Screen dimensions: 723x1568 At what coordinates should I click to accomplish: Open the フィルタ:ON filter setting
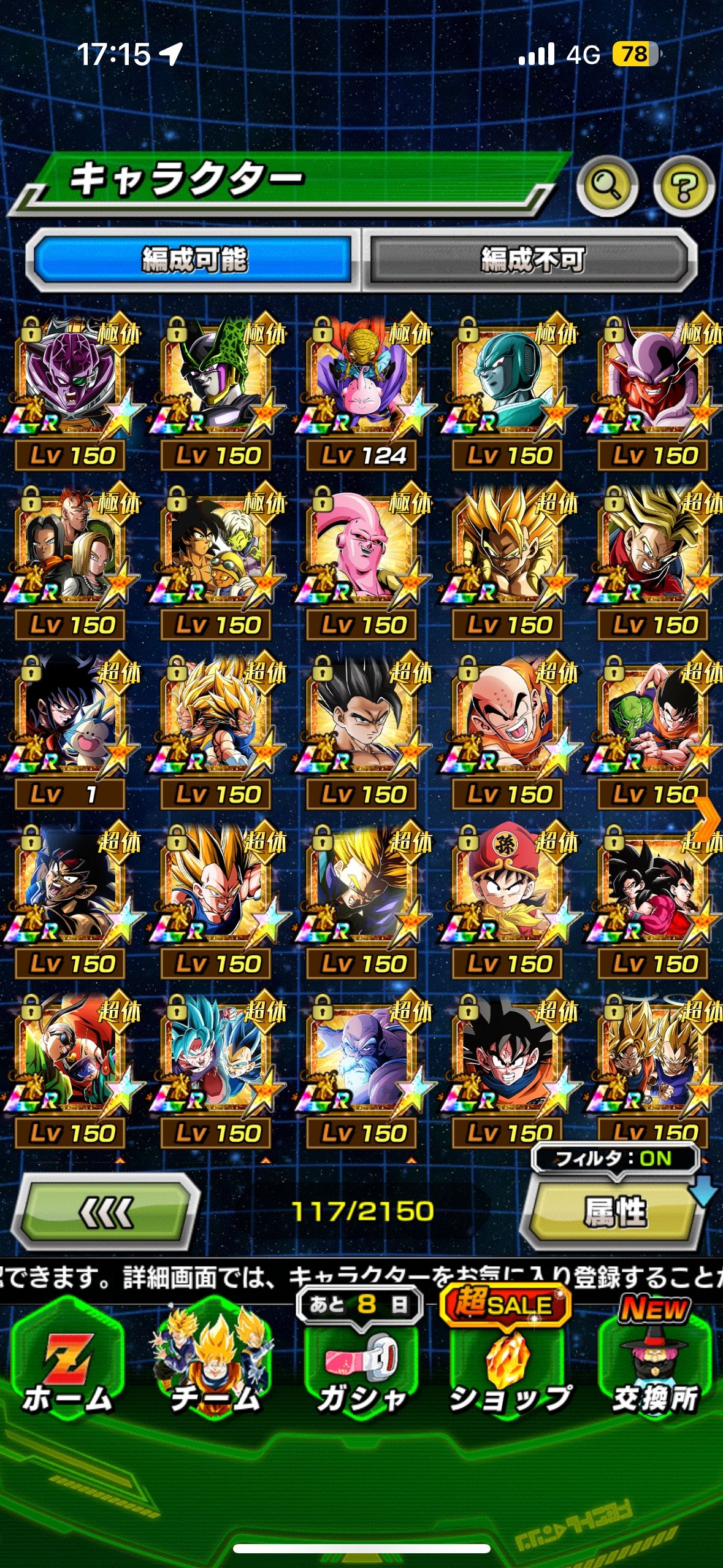(616, 1159)
